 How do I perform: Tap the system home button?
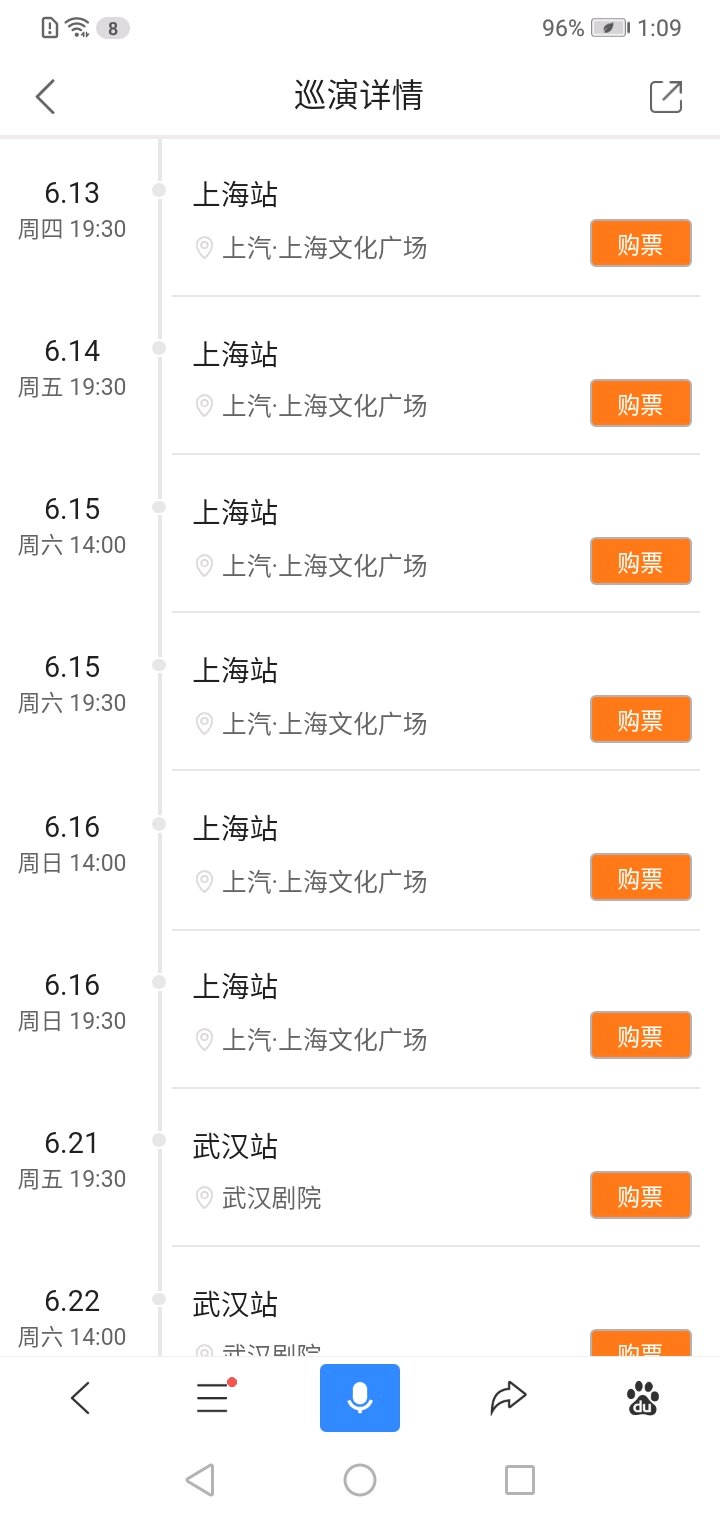360,1480
